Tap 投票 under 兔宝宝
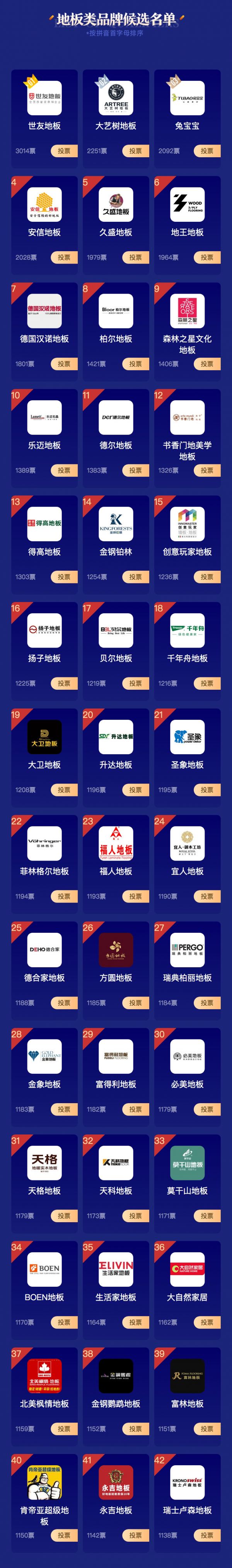 [207, 151]
